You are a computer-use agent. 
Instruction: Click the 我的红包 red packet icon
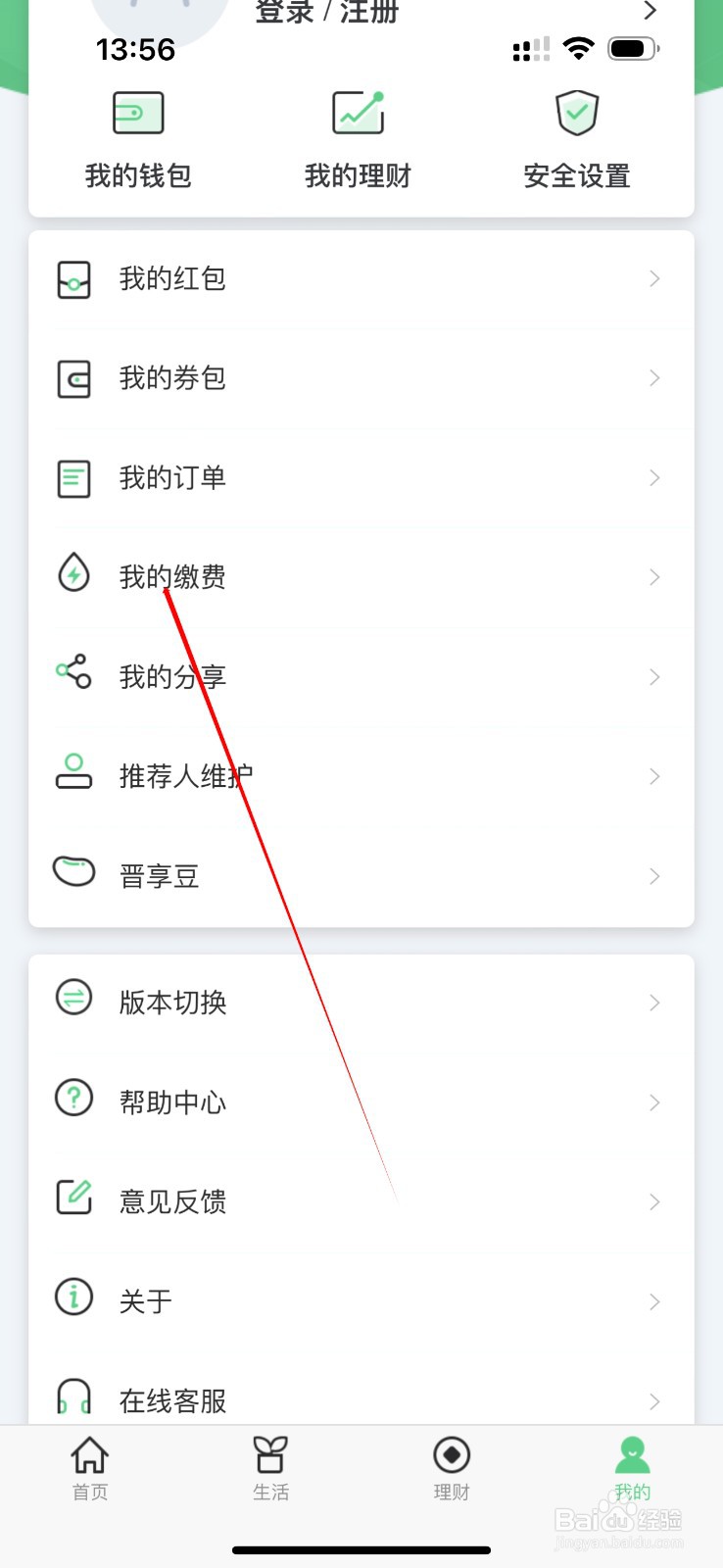pos(73,278)
